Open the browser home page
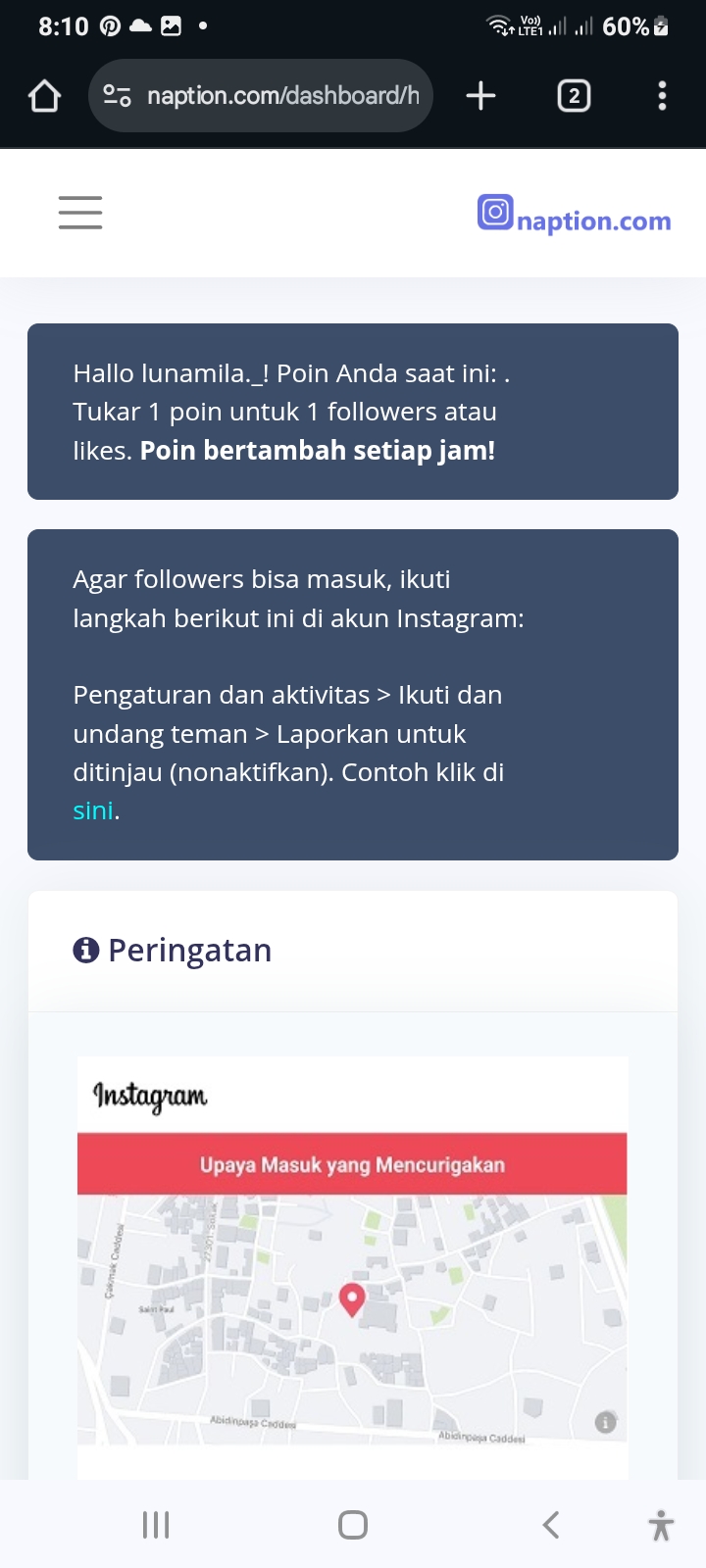The height and width of the screenshot is (1568, 706). click(45, 96)
